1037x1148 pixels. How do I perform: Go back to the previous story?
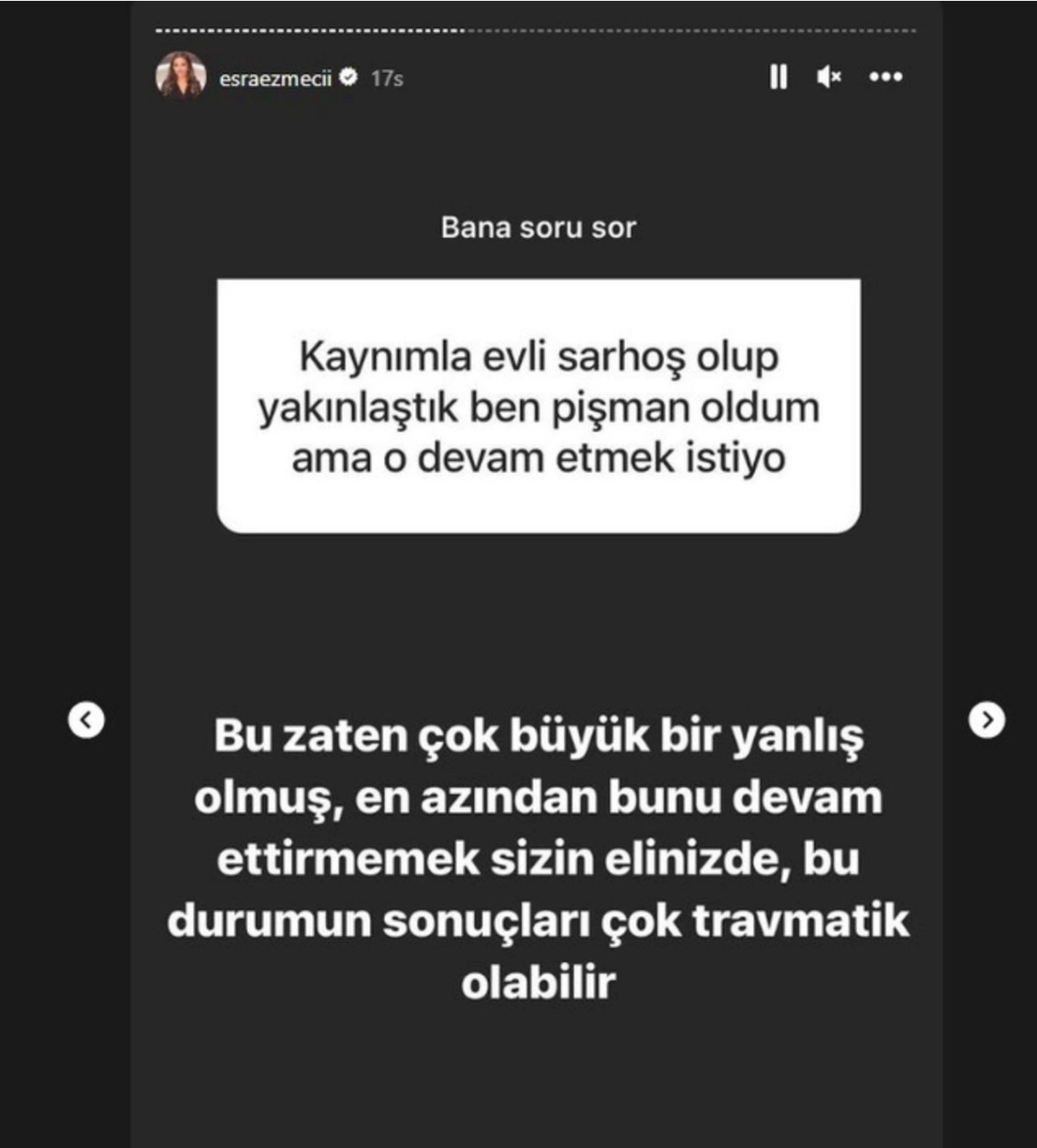(86, 720)
